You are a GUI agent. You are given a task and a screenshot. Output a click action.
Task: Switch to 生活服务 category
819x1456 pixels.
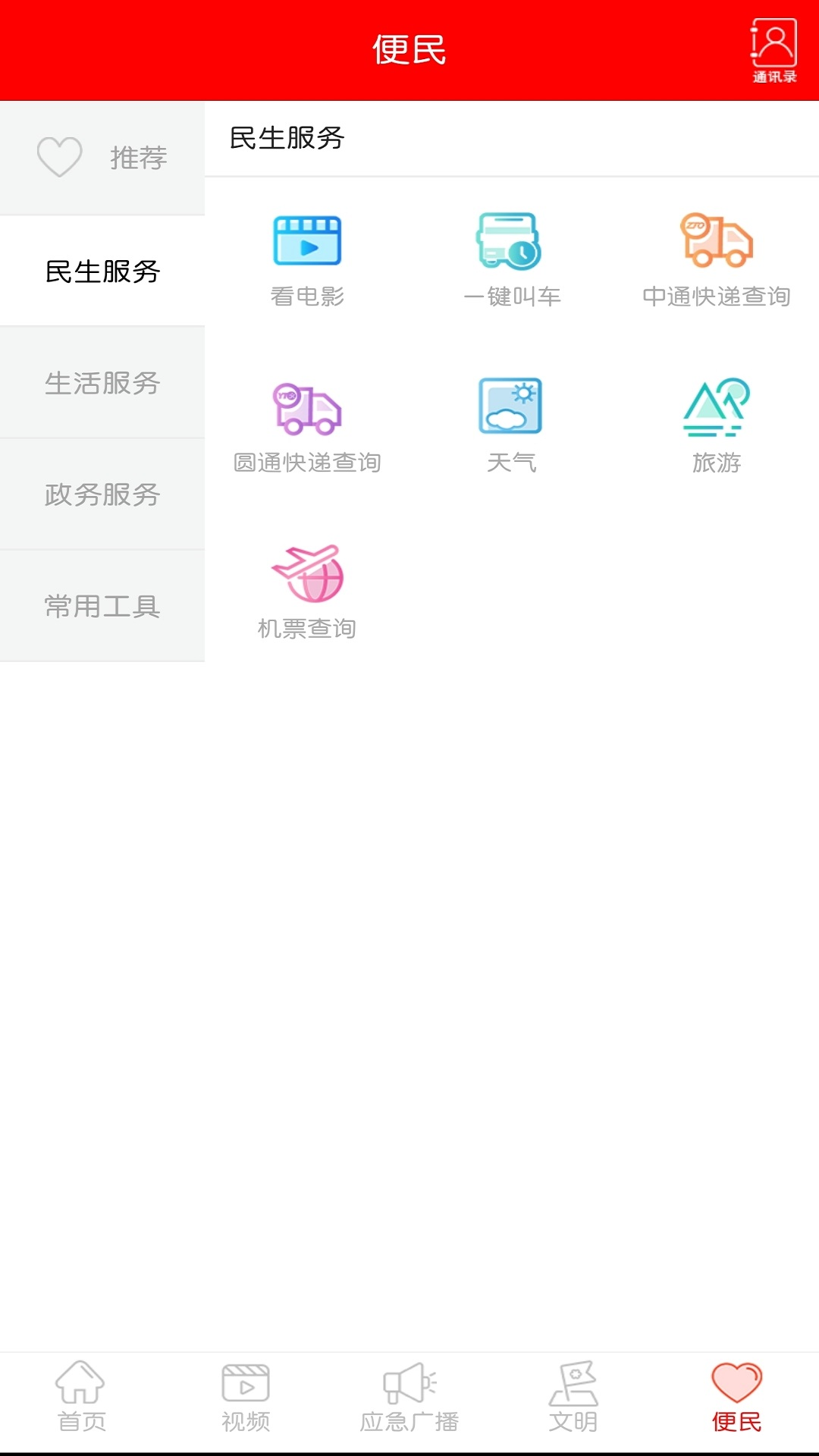(x=102, y=383)
